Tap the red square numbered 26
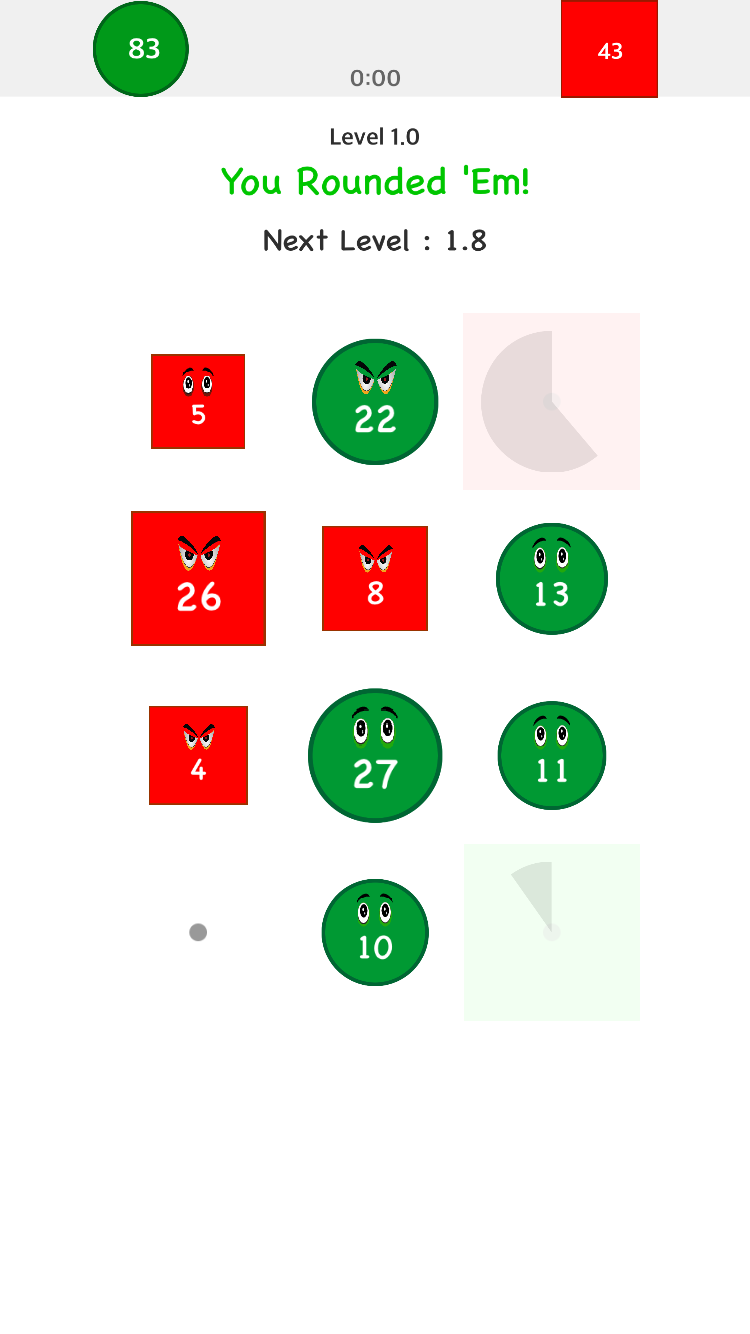The image size is (750, 1334). pos(198,578)
